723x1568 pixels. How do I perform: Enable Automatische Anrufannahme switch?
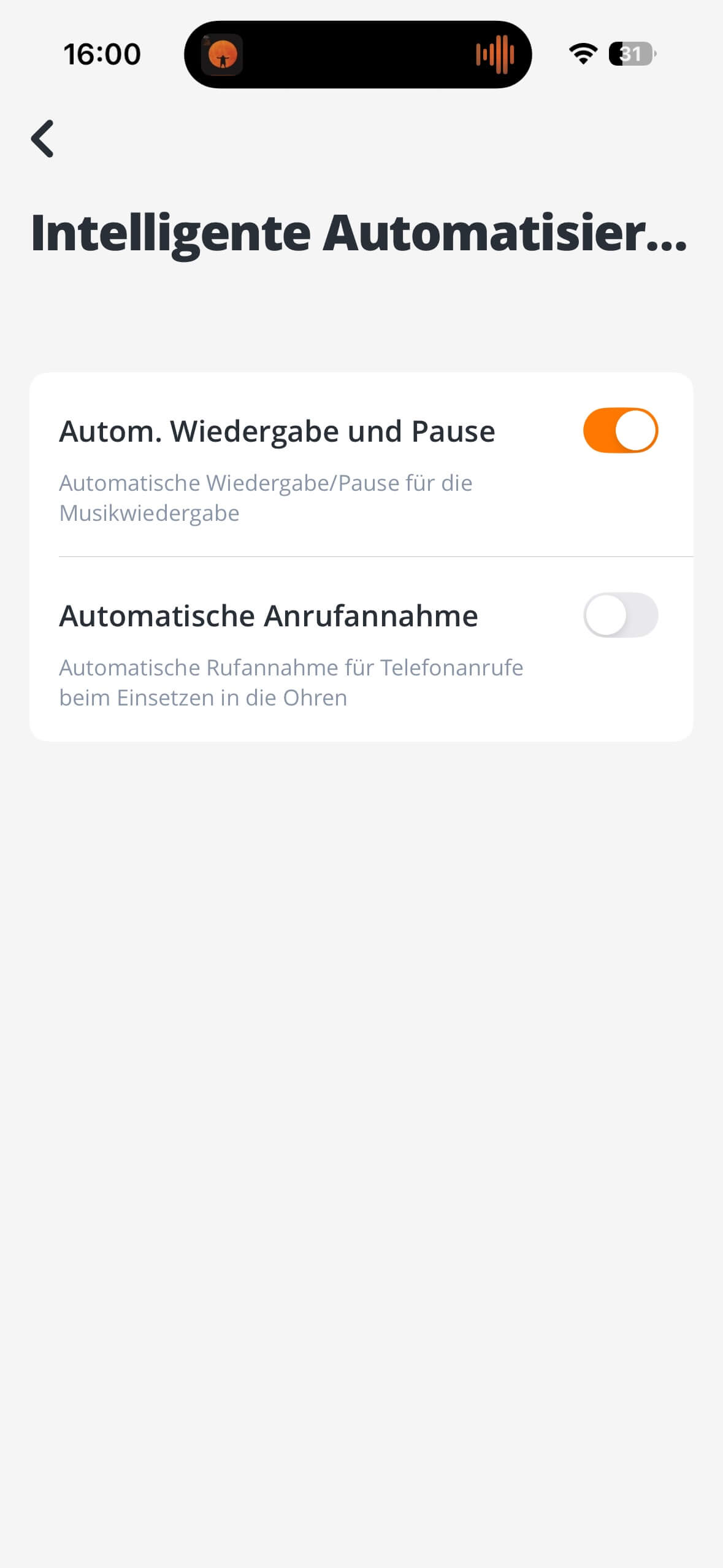click(620, 615)
